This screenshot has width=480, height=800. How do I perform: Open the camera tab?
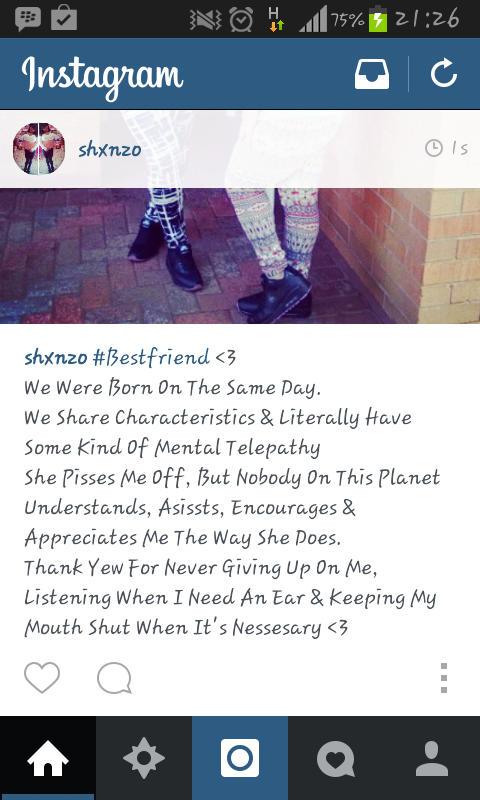pyautogui.click(x=240, y=758)
